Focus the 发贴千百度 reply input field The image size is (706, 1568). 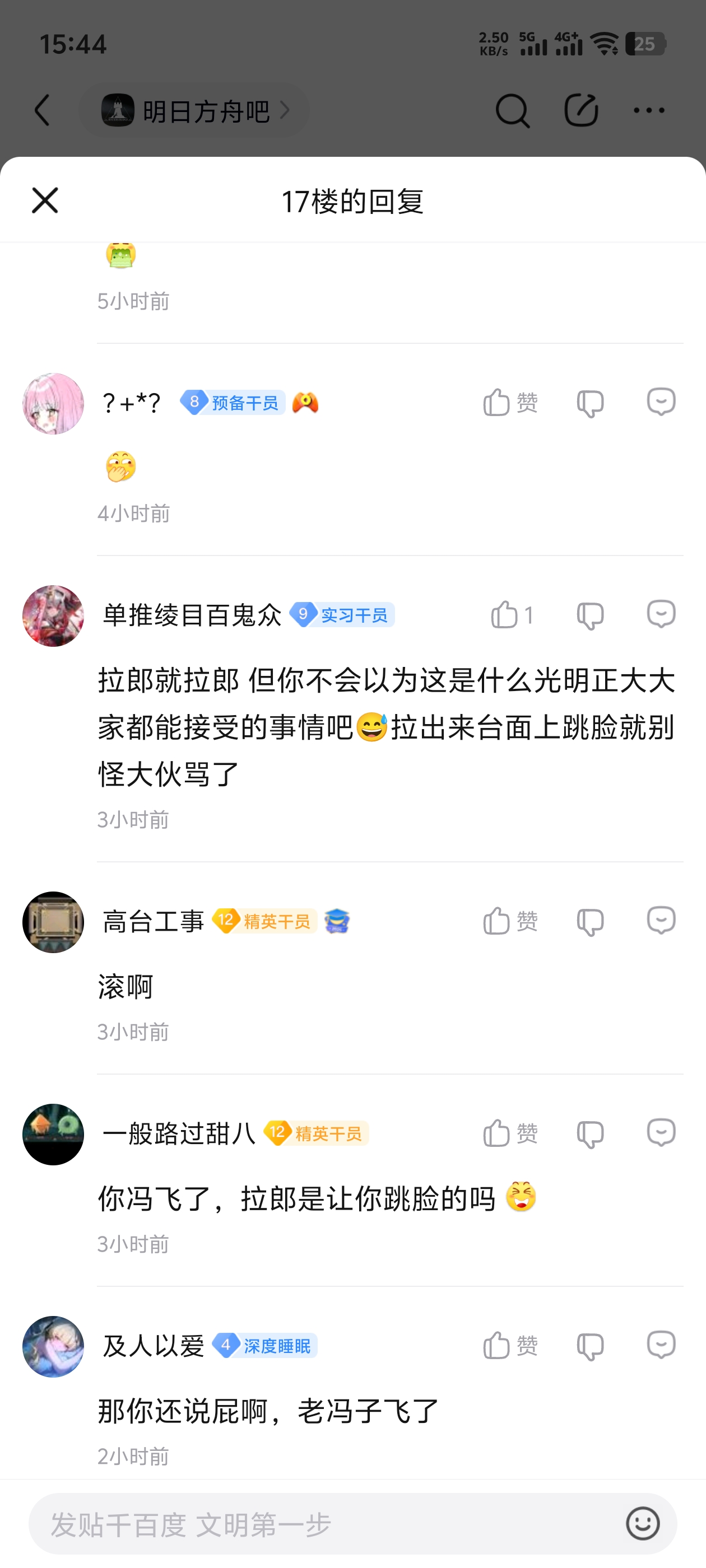pyautogui.click(x=323, y=1524)
